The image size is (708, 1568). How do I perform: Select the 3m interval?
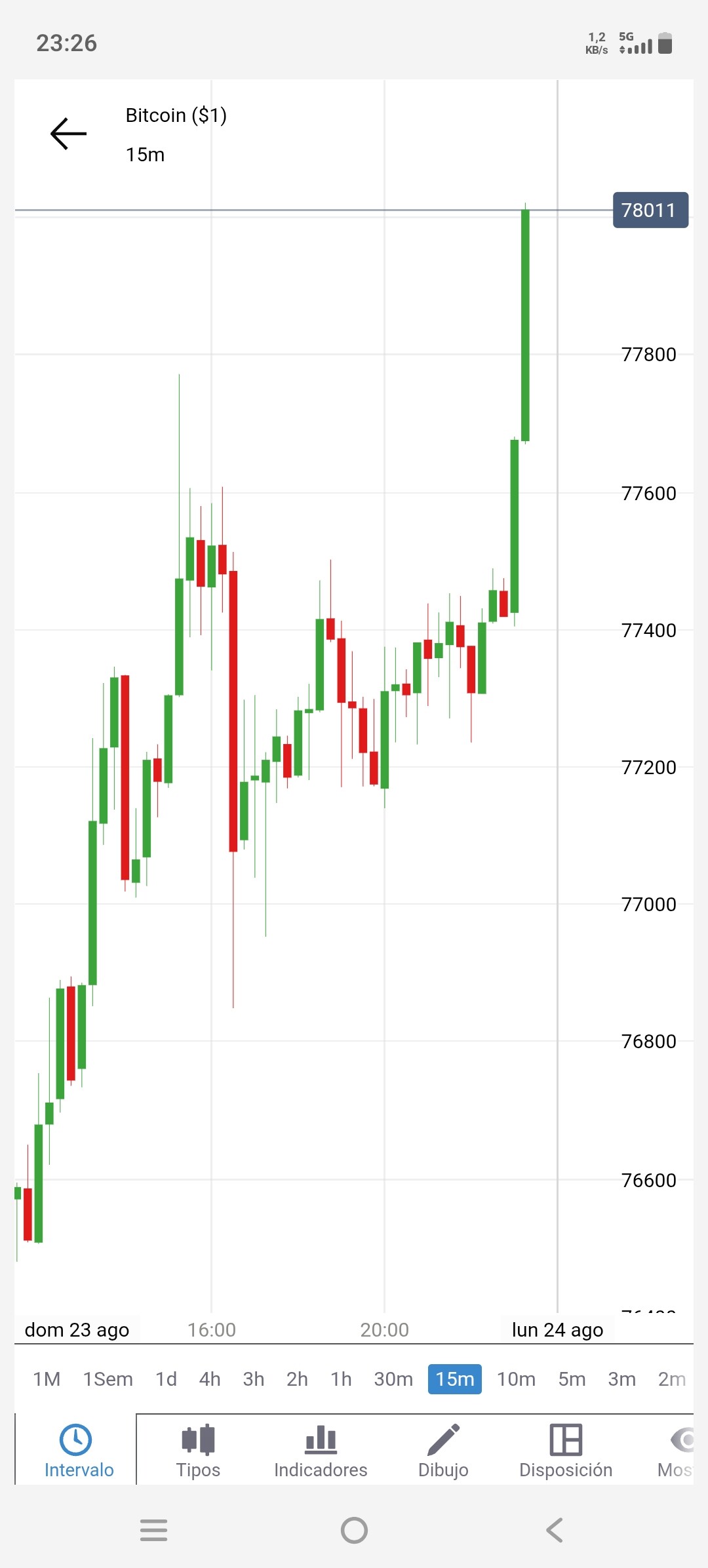pyautogui.click(x=621, y=1379)
